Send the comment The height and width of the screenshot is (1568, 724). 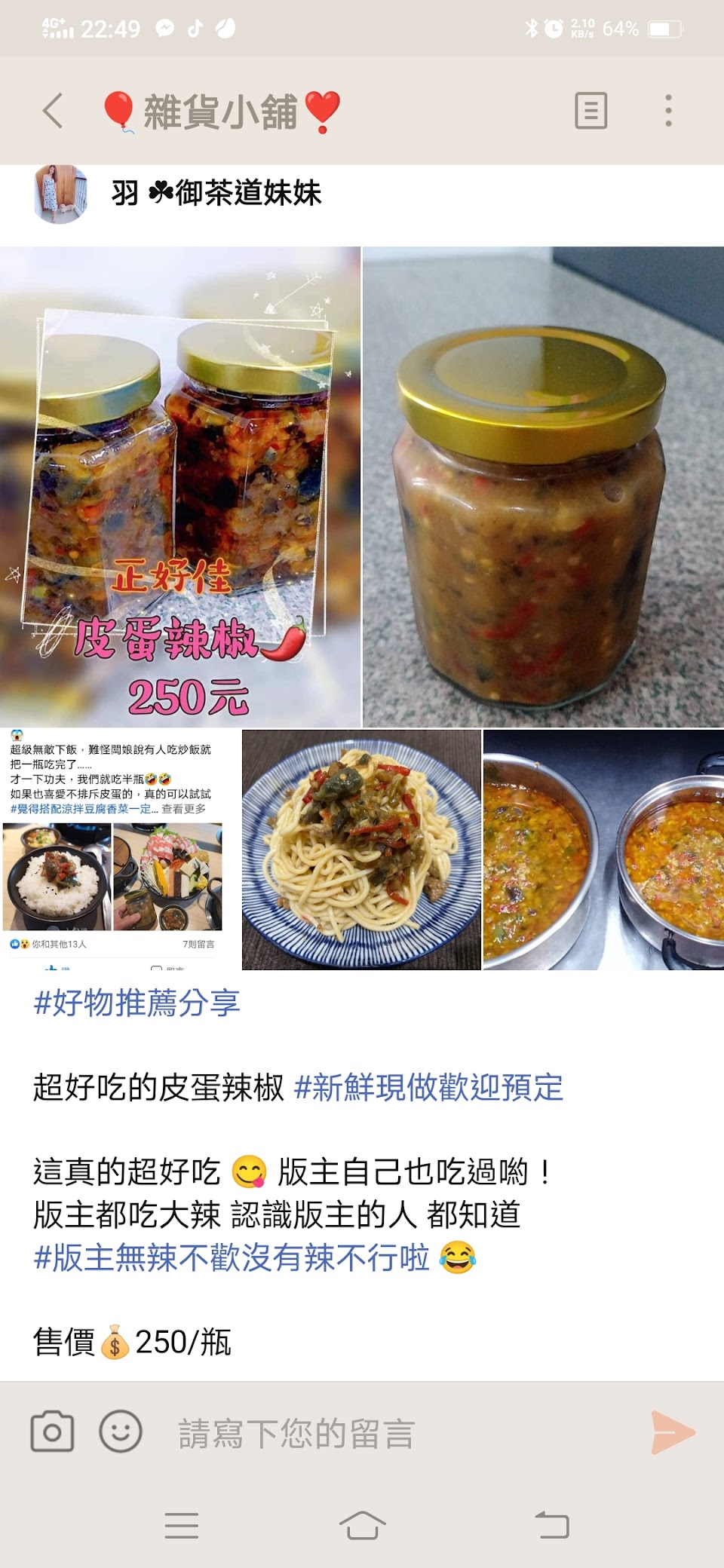[673, 1432]
